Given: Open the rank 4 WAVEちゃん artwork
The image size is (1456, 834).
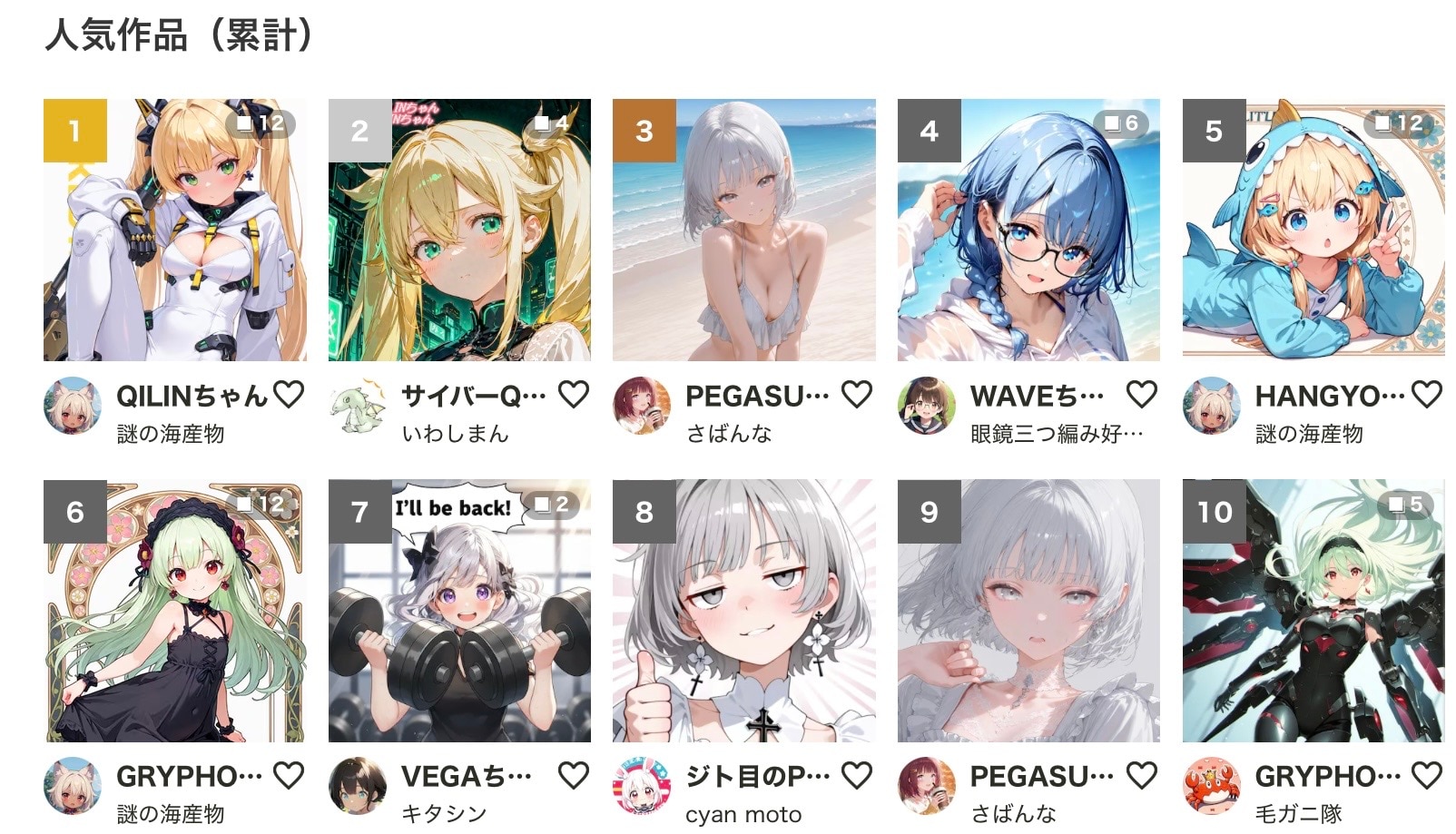Looking at the screenshot, I should (1028, 230).
